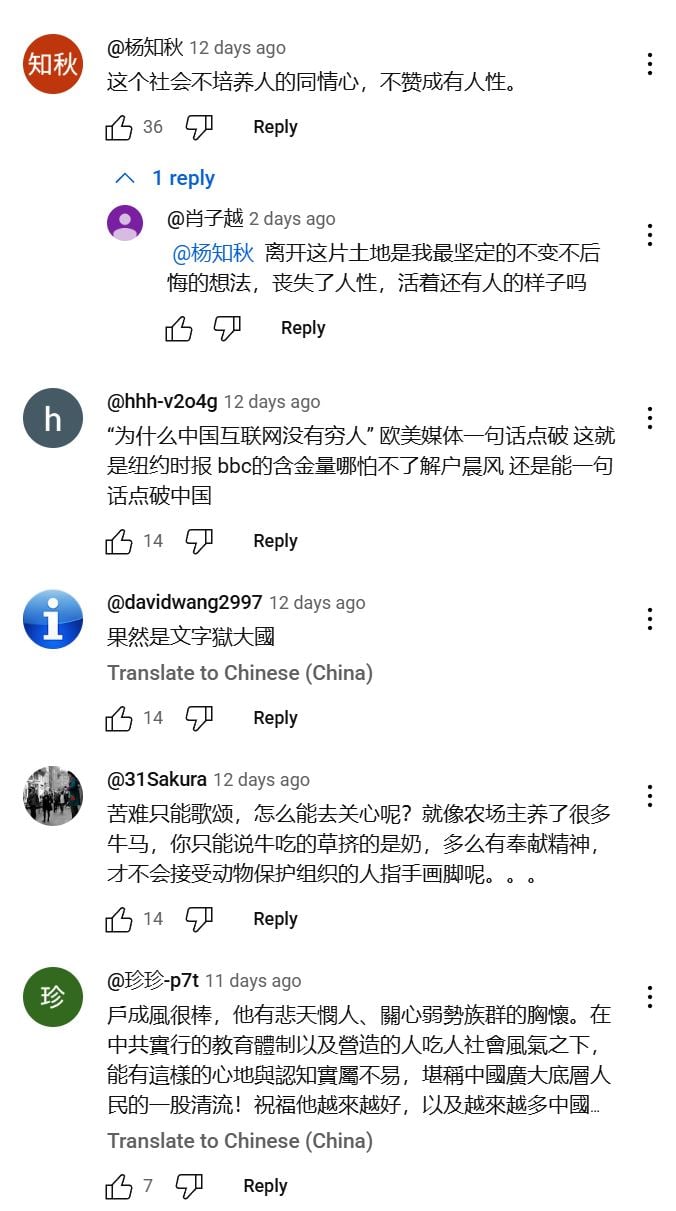Open overflow menu on @杨知秋's comment
Image resolution: width=676 pixels, height=1211 pixels.
(x=650, y=64)
